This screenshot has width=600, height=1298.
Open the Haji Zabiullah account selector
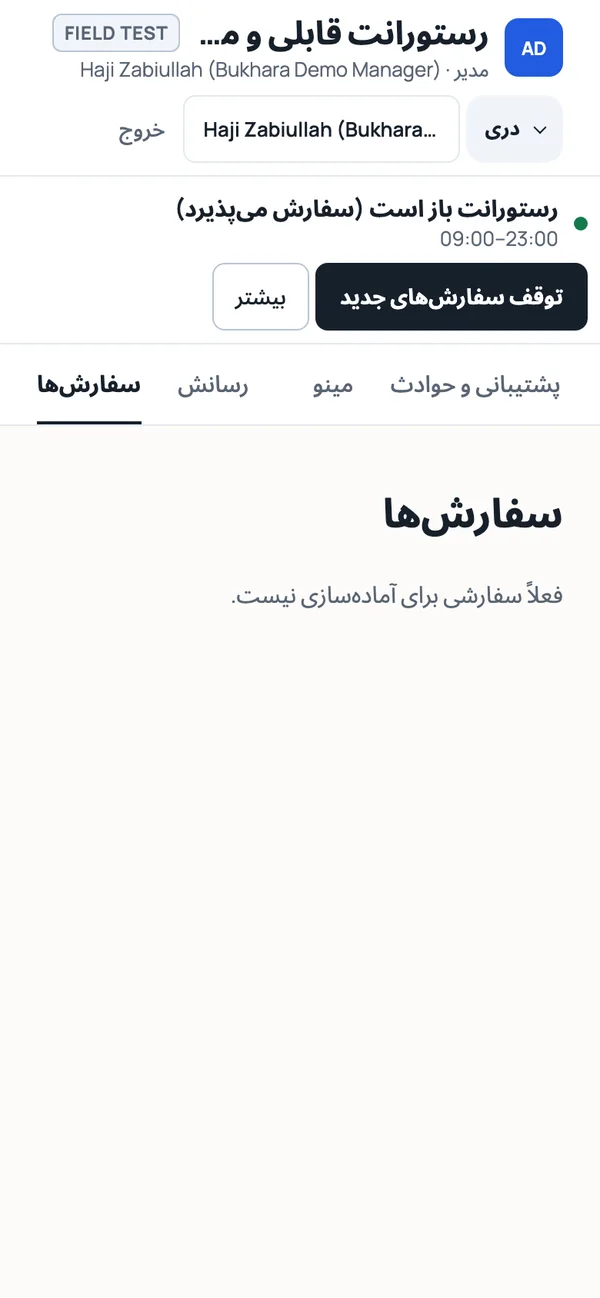point(321,129)
